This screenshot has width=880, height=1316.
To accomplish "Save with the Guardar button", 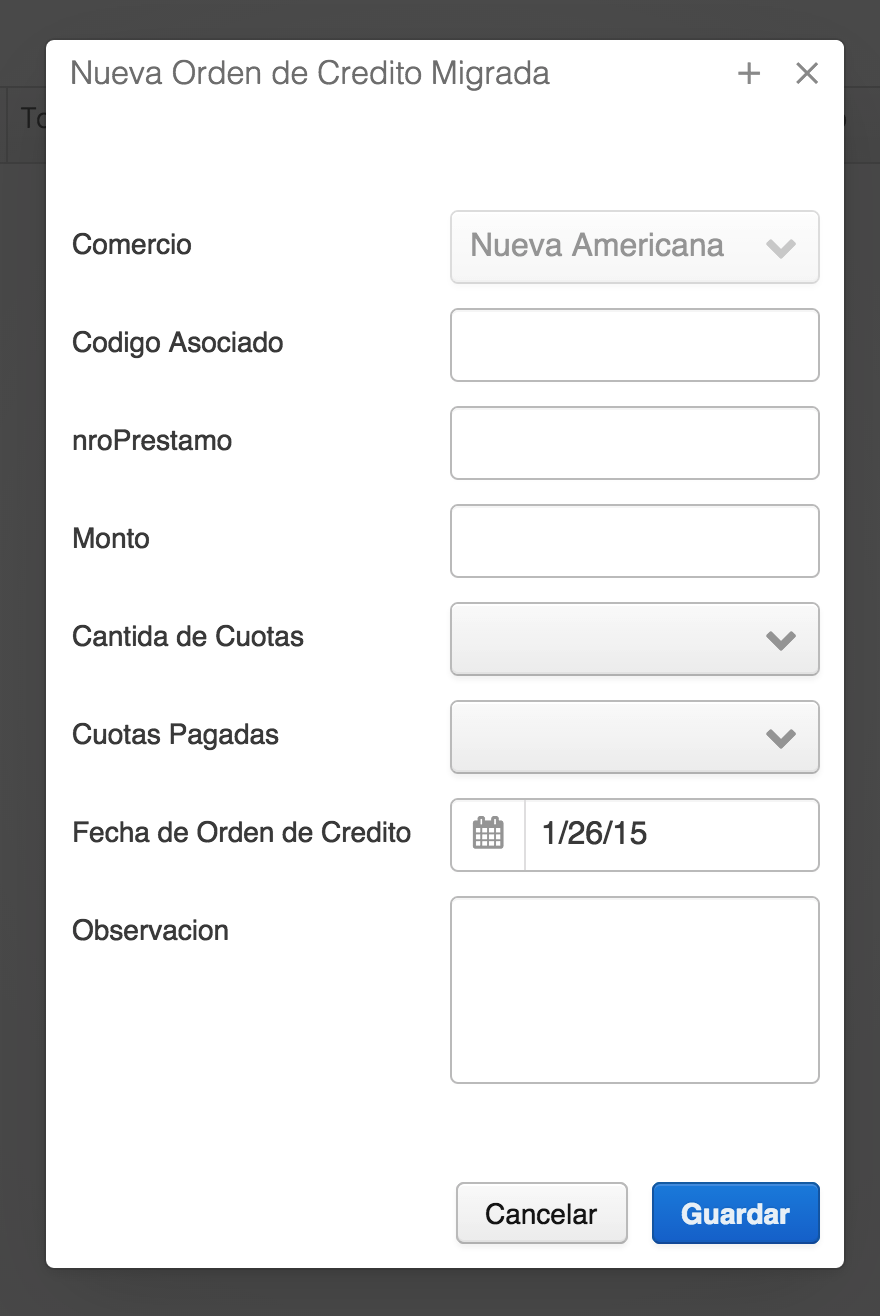I will coord(735,1213).
